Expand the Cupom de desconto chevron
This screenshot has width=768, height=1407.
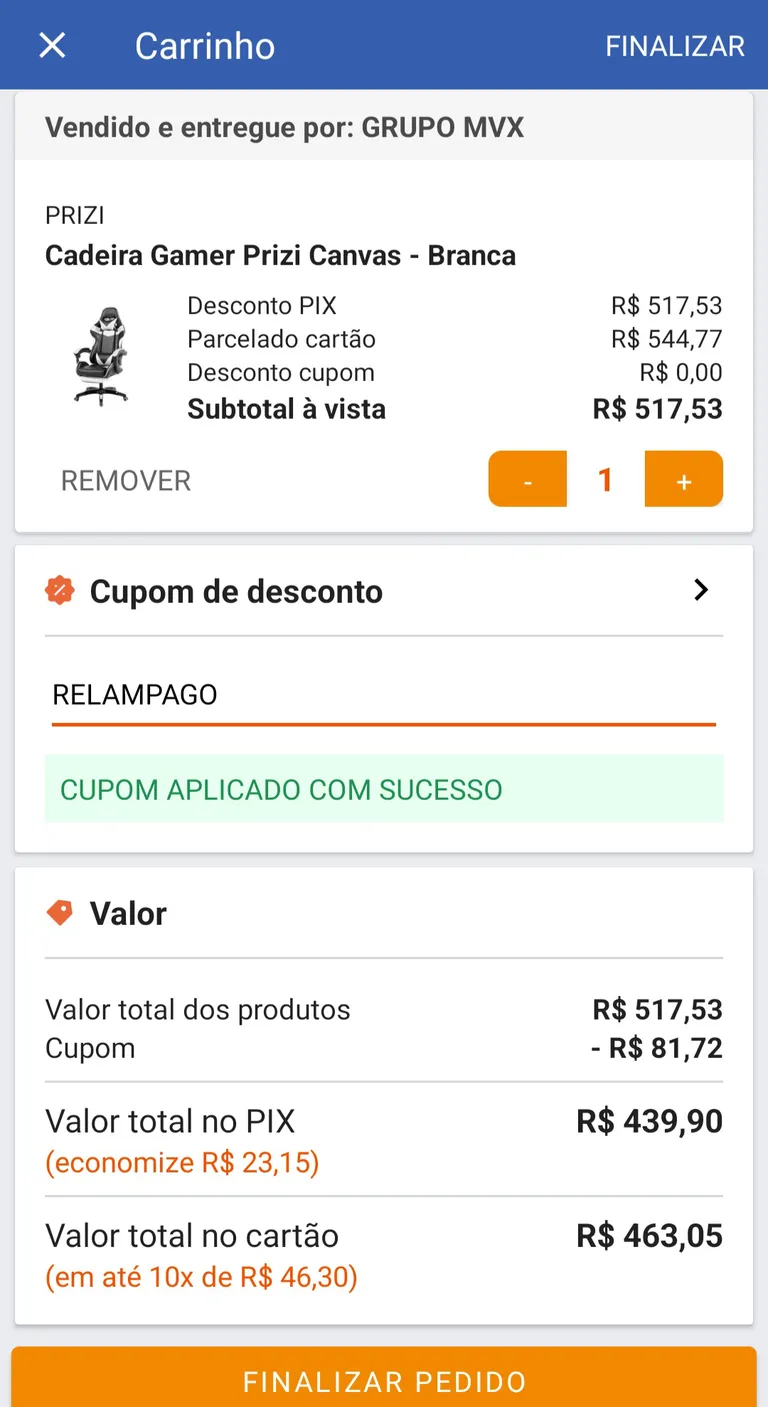click(x=701, y=590)
